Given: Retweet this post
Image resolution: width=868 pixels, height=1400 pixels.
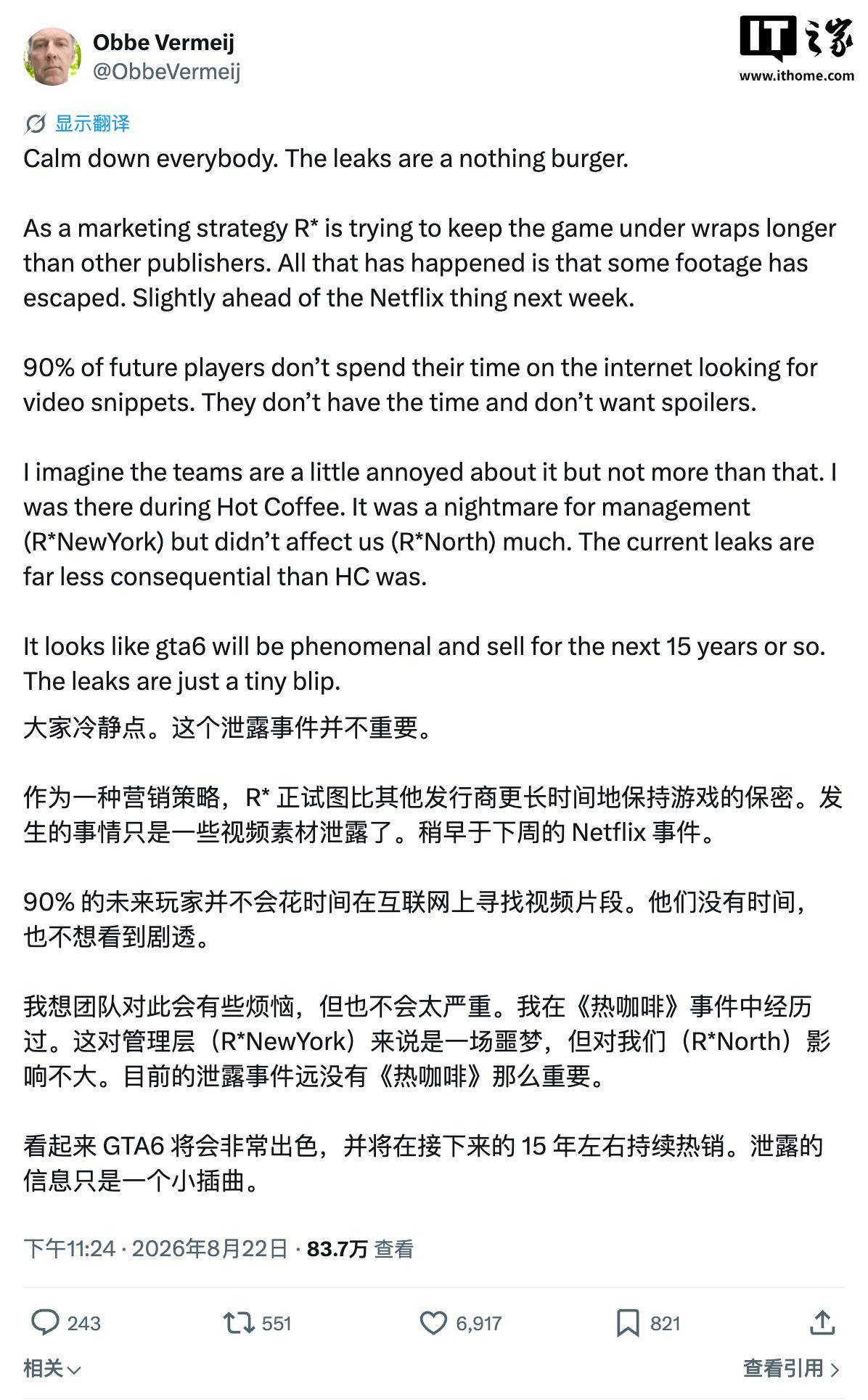Looking at the screenshot, I should tap(238, 1323).
